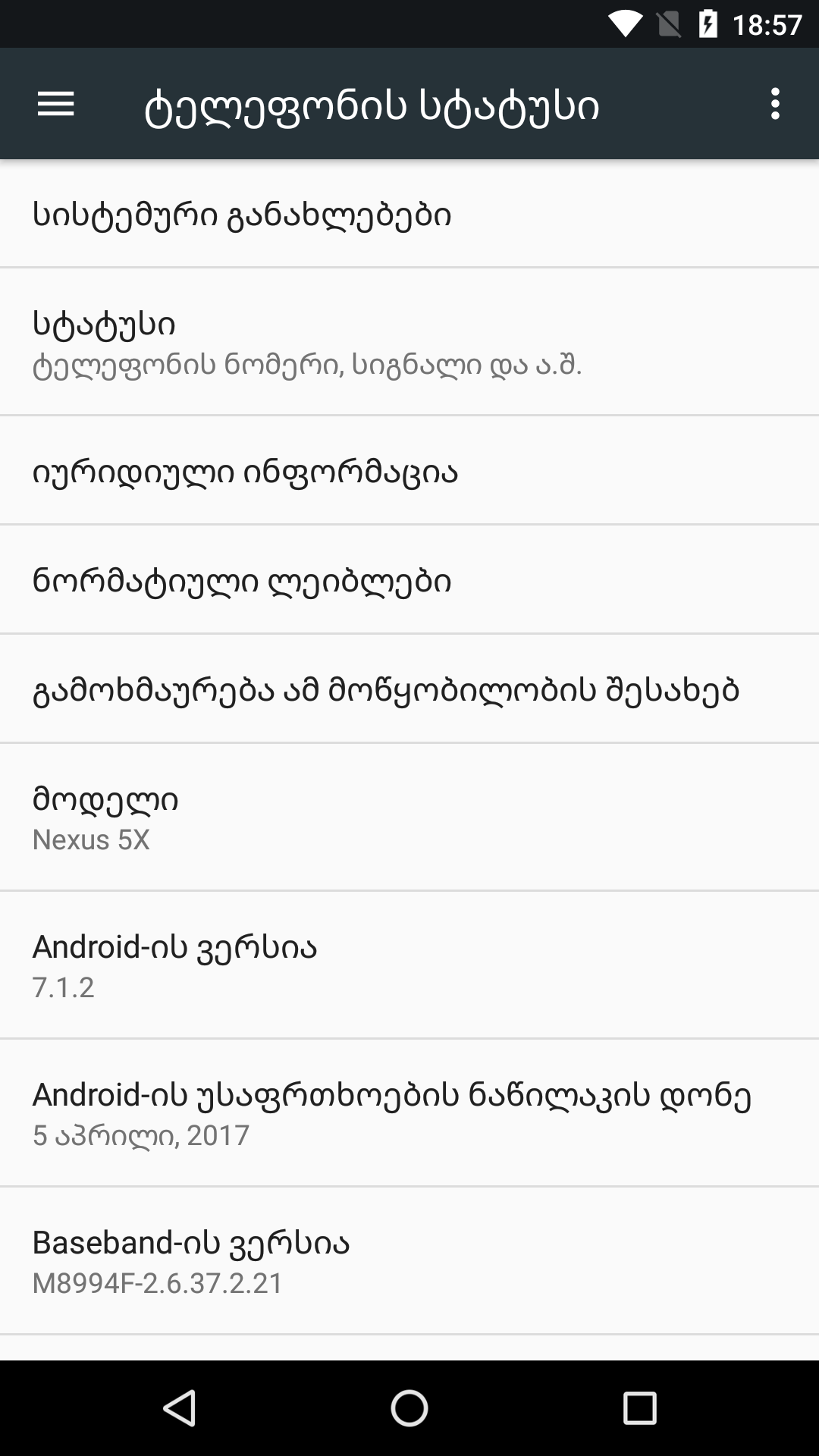
Task: Tap Android-ის ვერსია 7.1.2 repeatedly target
Action: point(409,965)
